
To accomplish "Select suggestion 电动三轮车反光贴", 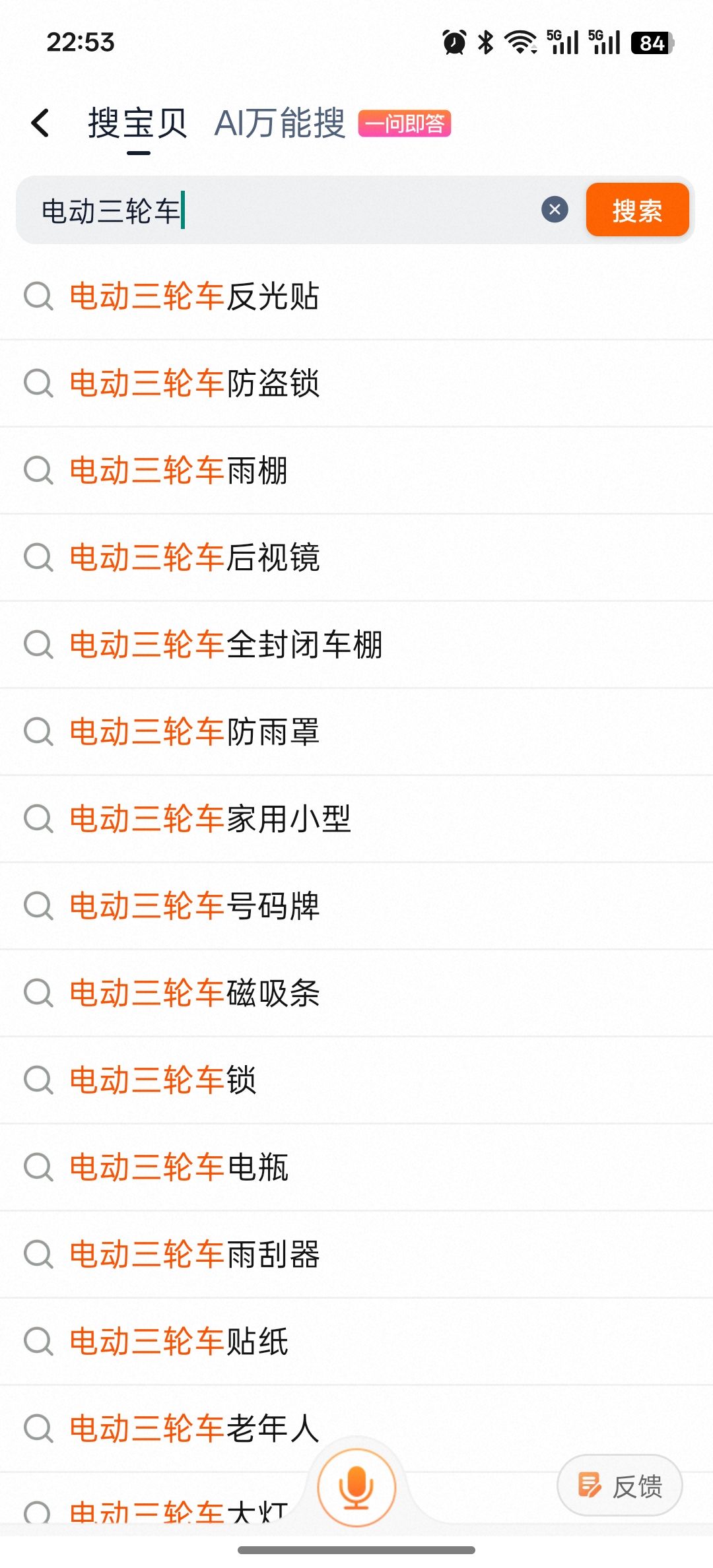I will pyautogui.click(x=195, y=296).
